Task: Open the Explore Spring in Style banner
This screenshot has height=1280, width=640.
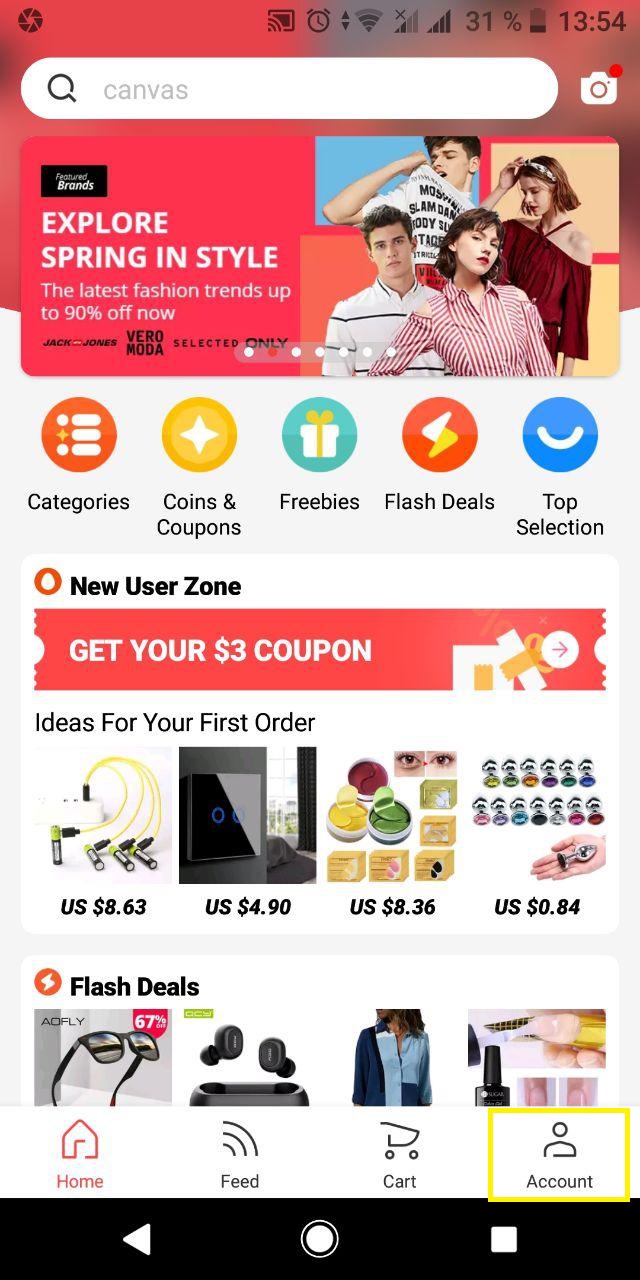Action: coord(319,256)
